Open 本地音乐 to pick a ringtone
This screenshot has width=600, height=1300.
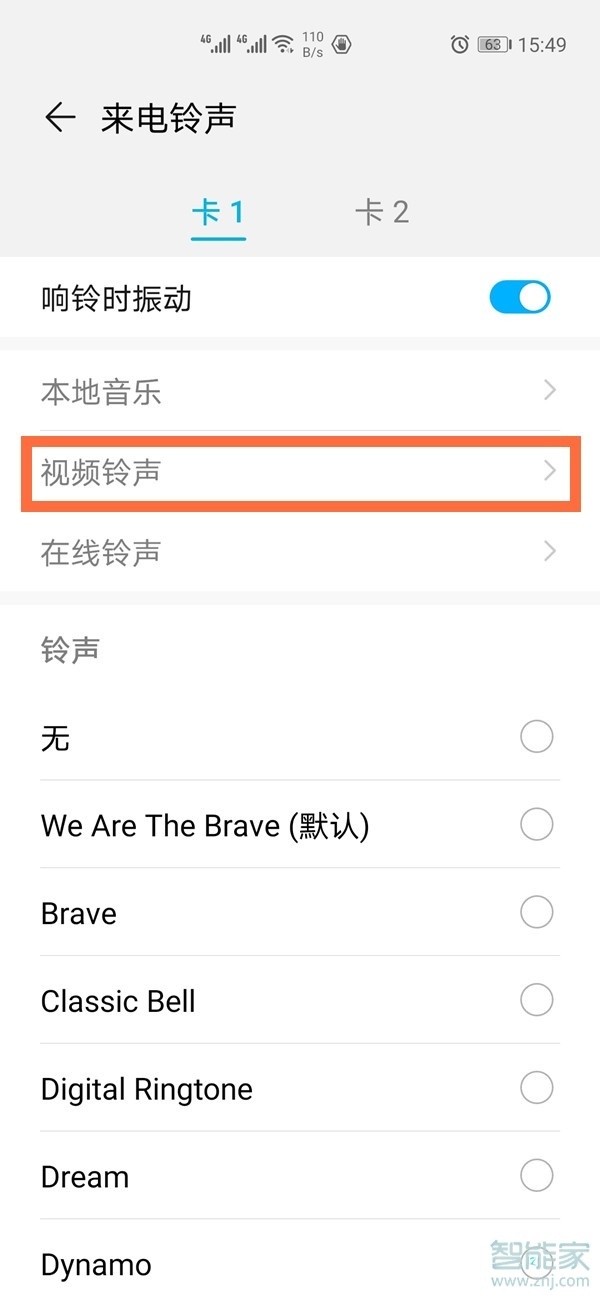tap(298, 391)
